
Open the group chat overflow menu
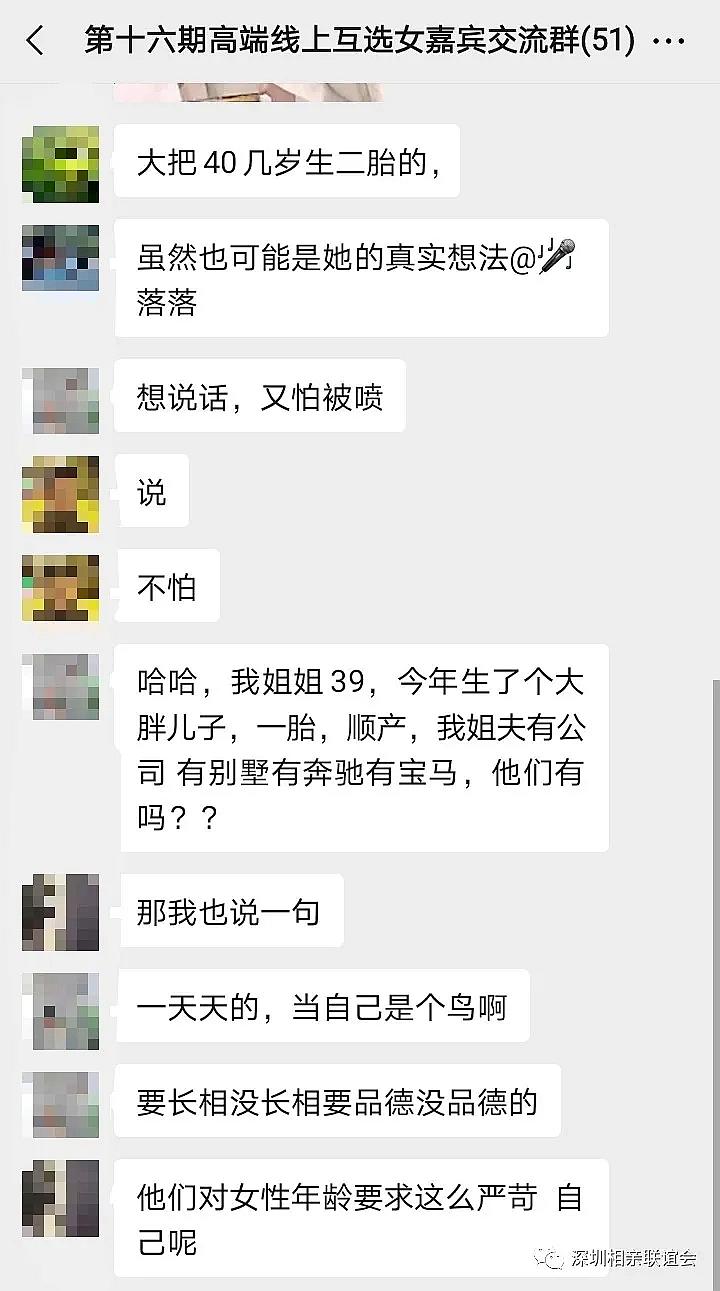click(x=674, y=42)
